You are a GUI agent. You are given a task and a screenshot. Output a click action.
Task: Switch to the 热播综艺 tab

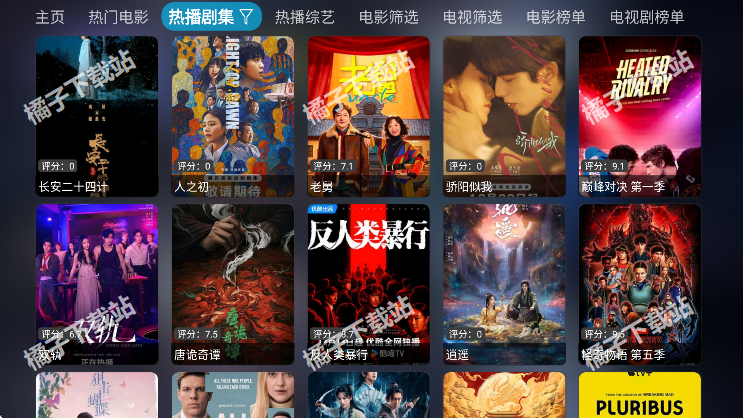point(305,17)
